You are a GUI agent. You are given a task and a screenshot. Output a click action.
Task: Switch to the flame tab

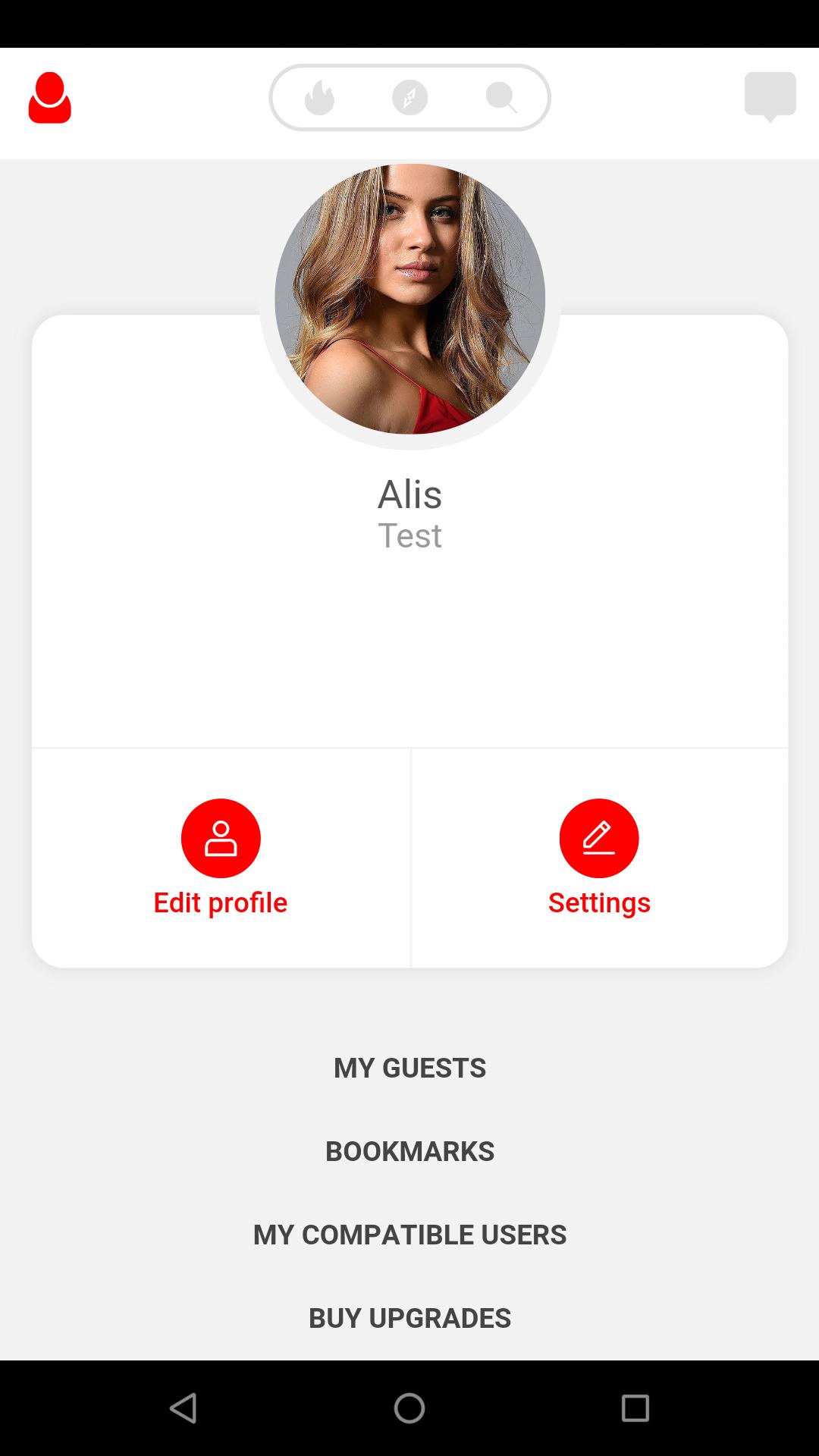[319, 98]
